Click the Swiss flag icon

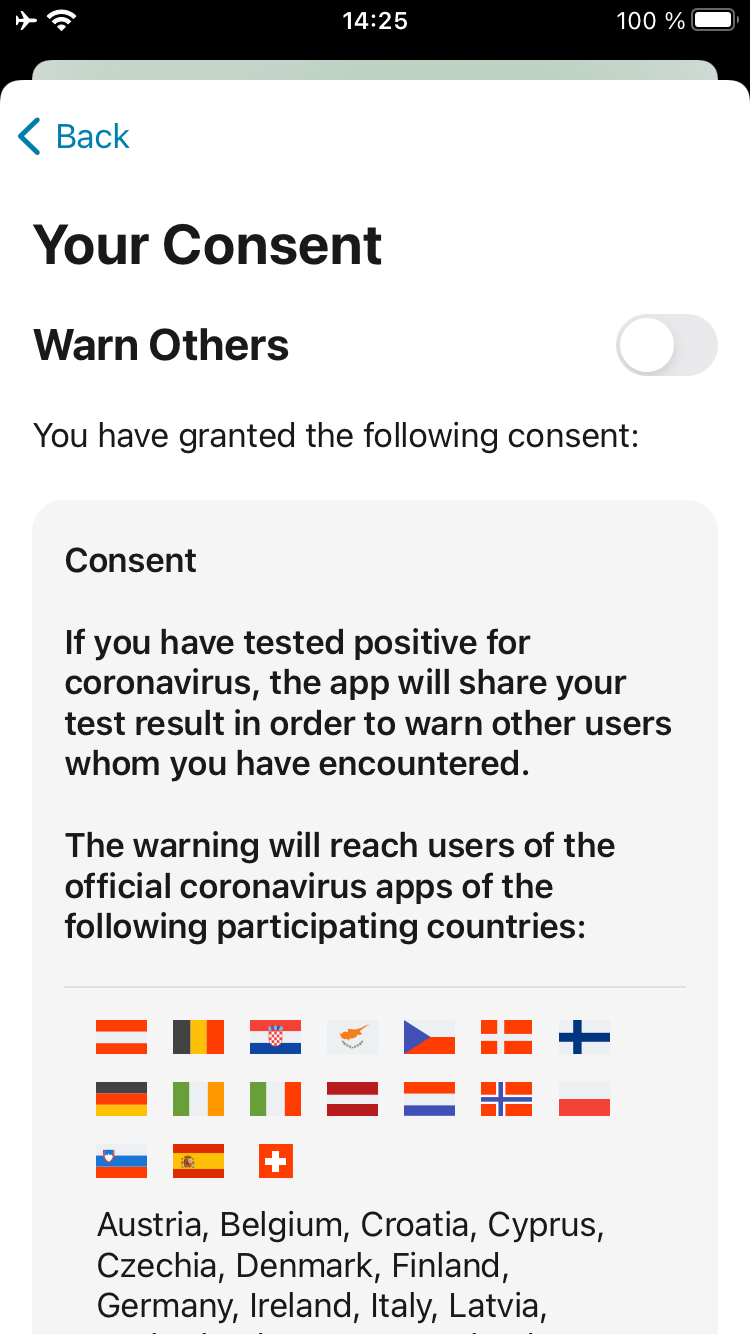click(275, 1161)
